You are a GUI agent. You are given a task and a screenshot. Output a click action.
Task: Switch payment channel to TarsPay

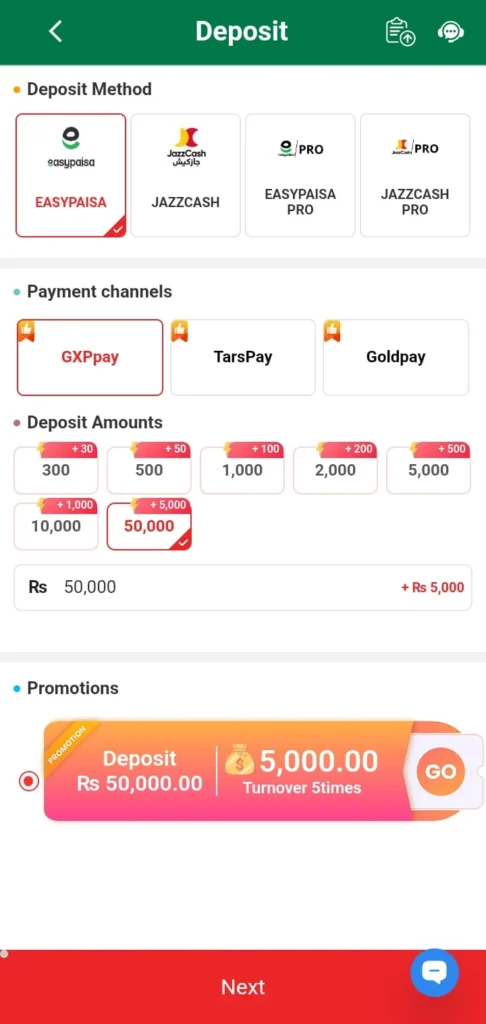click(x=242, y=357)
